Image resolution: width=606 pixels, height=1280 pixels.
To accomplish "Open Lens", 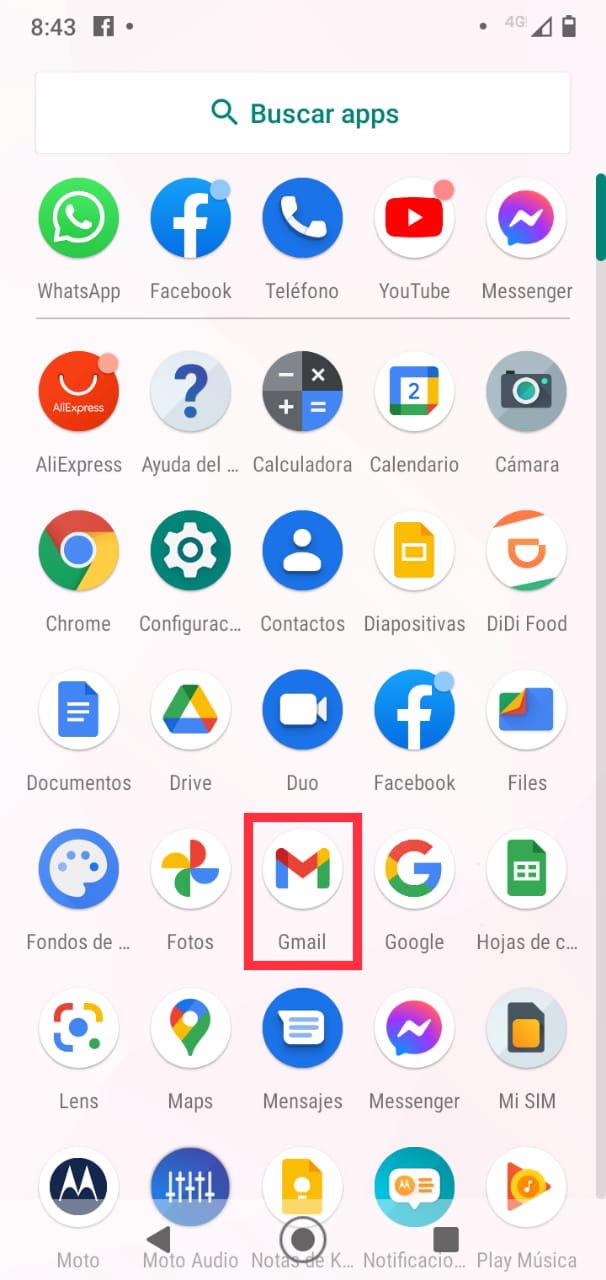I will click(79, 1029).
